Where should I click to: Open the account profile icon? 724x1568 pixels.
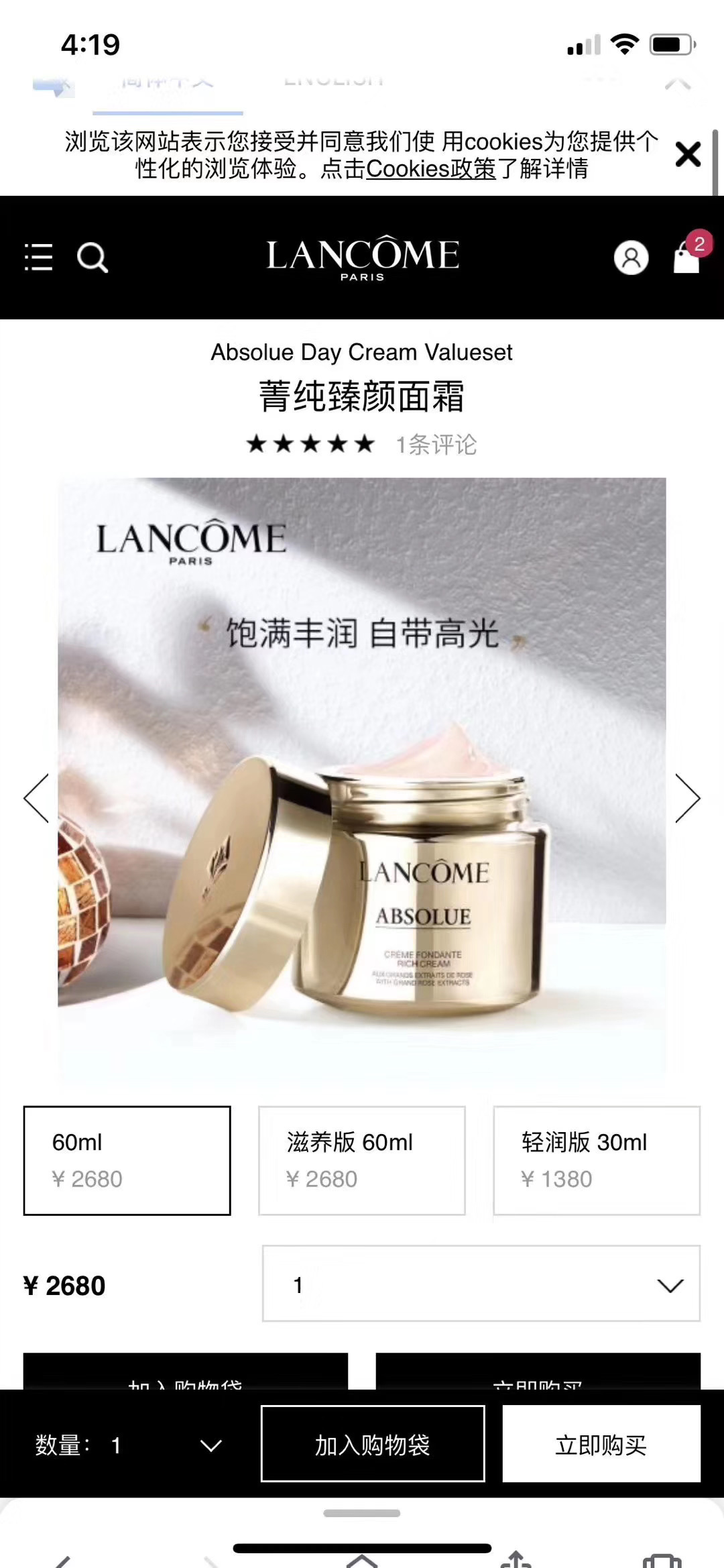click(631, 258)
